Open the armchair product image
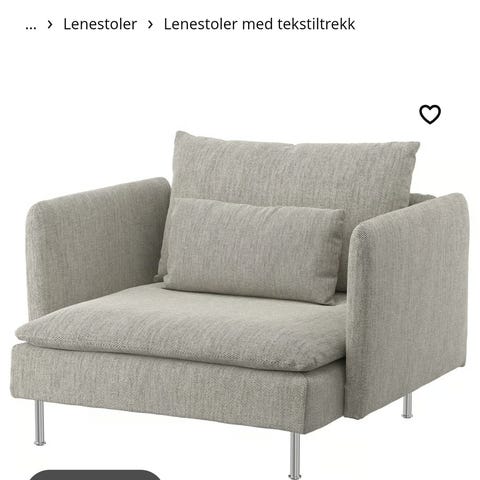 (240, 303)
